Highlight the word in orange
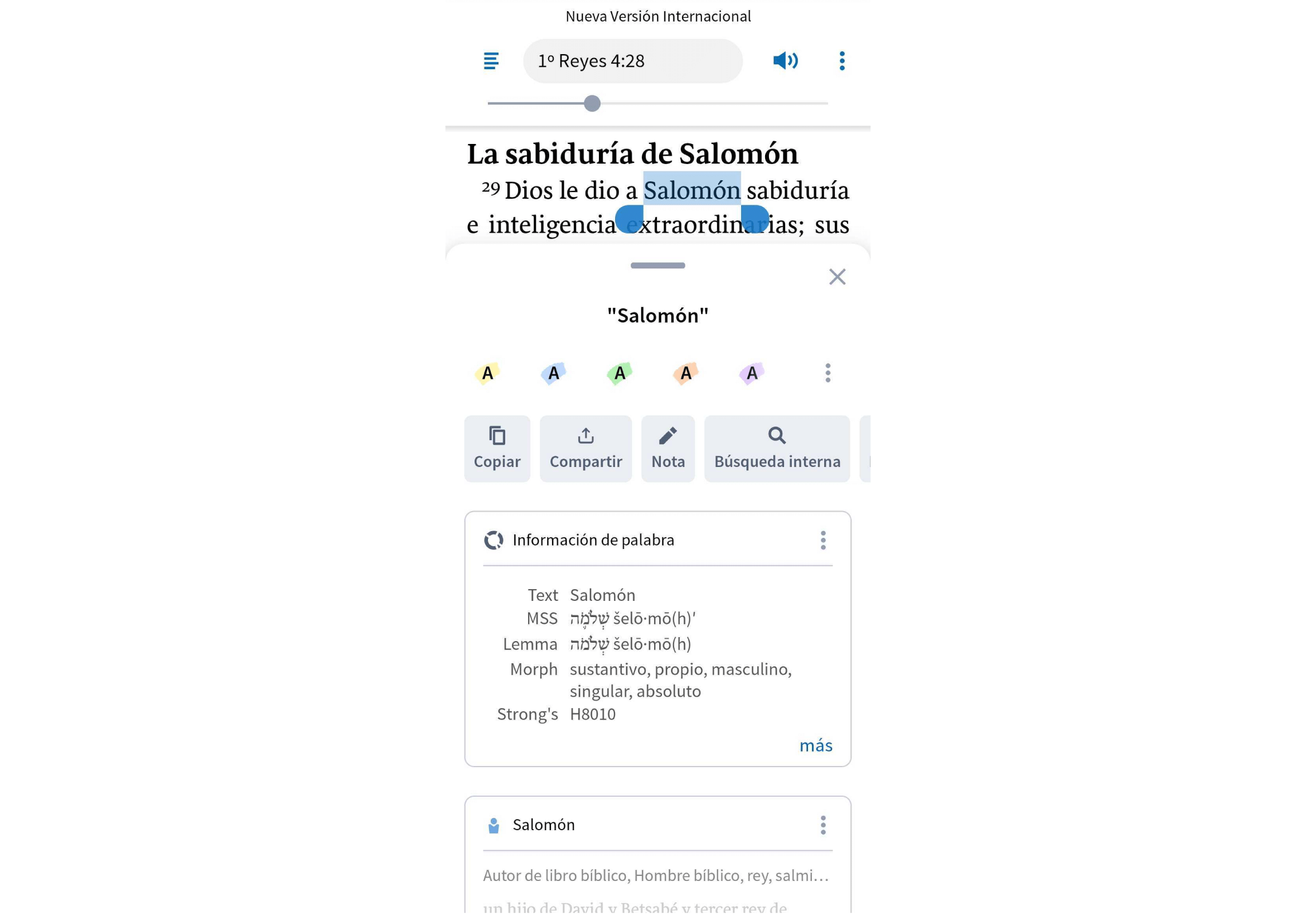The image size is (1316, 915). [x=686, y=373]
